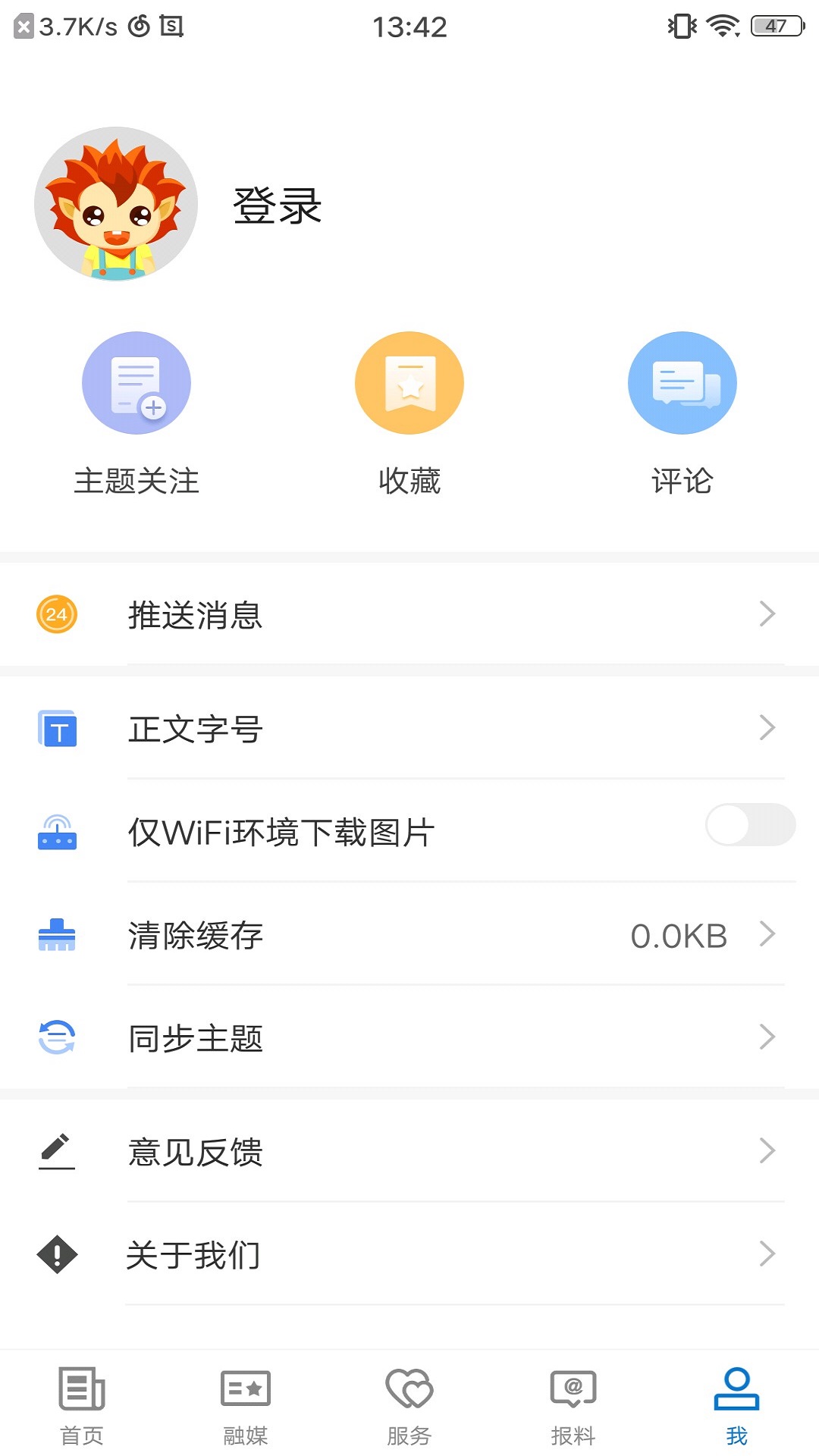Viewport: 819px width, 1456px height.
Task: Click the 关于我们 warning icon
Action: (56, 1255)
